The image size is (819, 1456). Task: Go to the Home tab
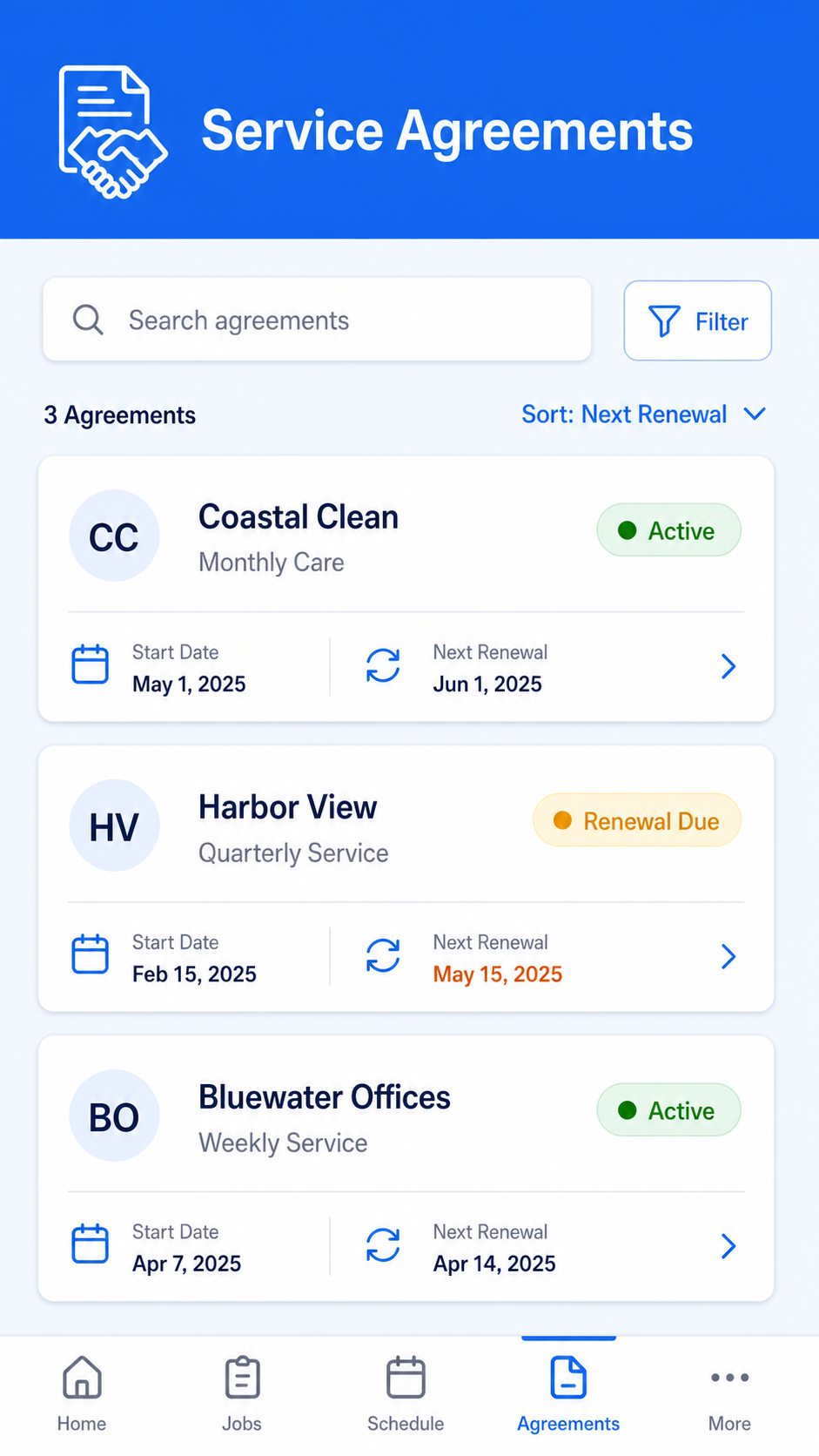coord(82,1394)
